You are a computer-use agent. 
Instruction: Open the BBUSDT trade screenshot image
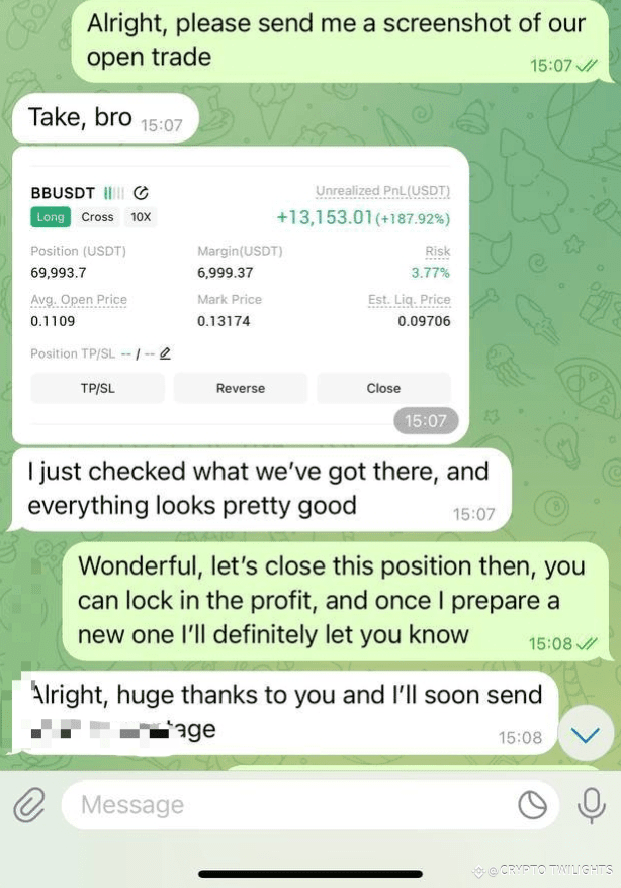coord(240,295)
